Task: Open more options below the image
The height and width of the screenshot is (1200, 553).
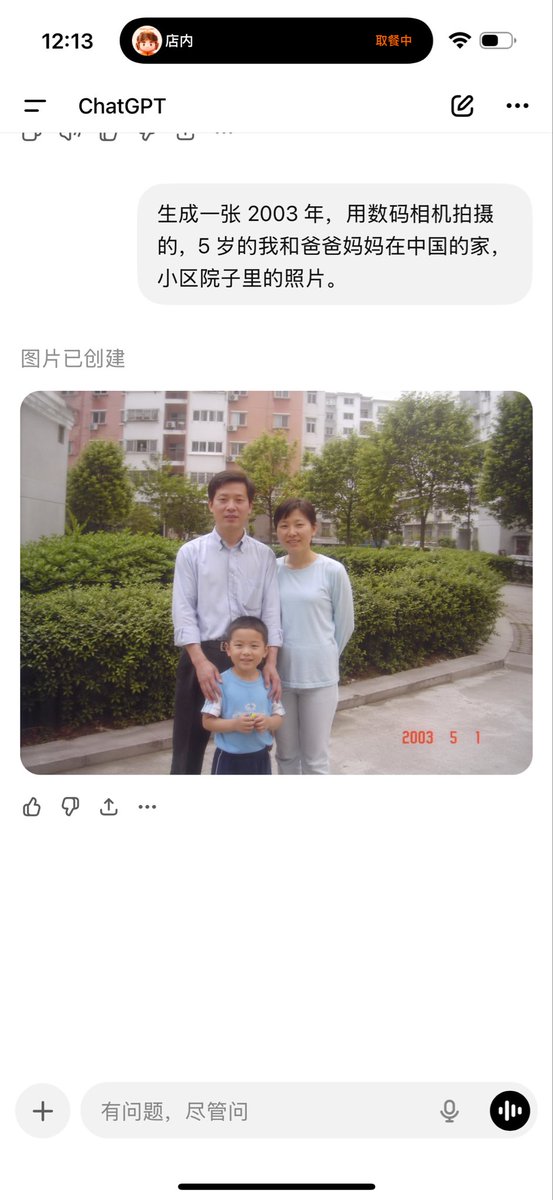Action: [x=147, y=807]
